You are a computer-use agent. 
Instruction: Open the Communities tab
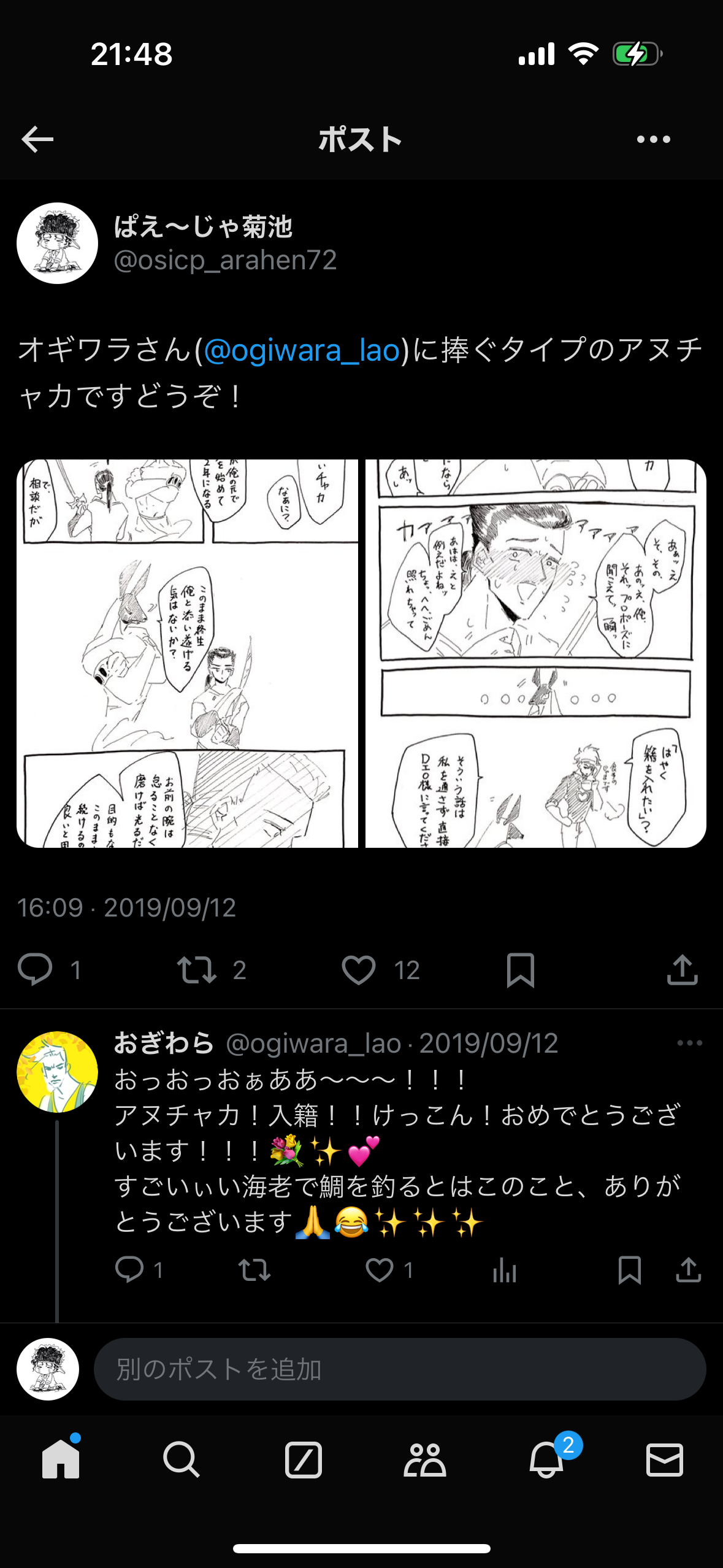click(424, 1460)
